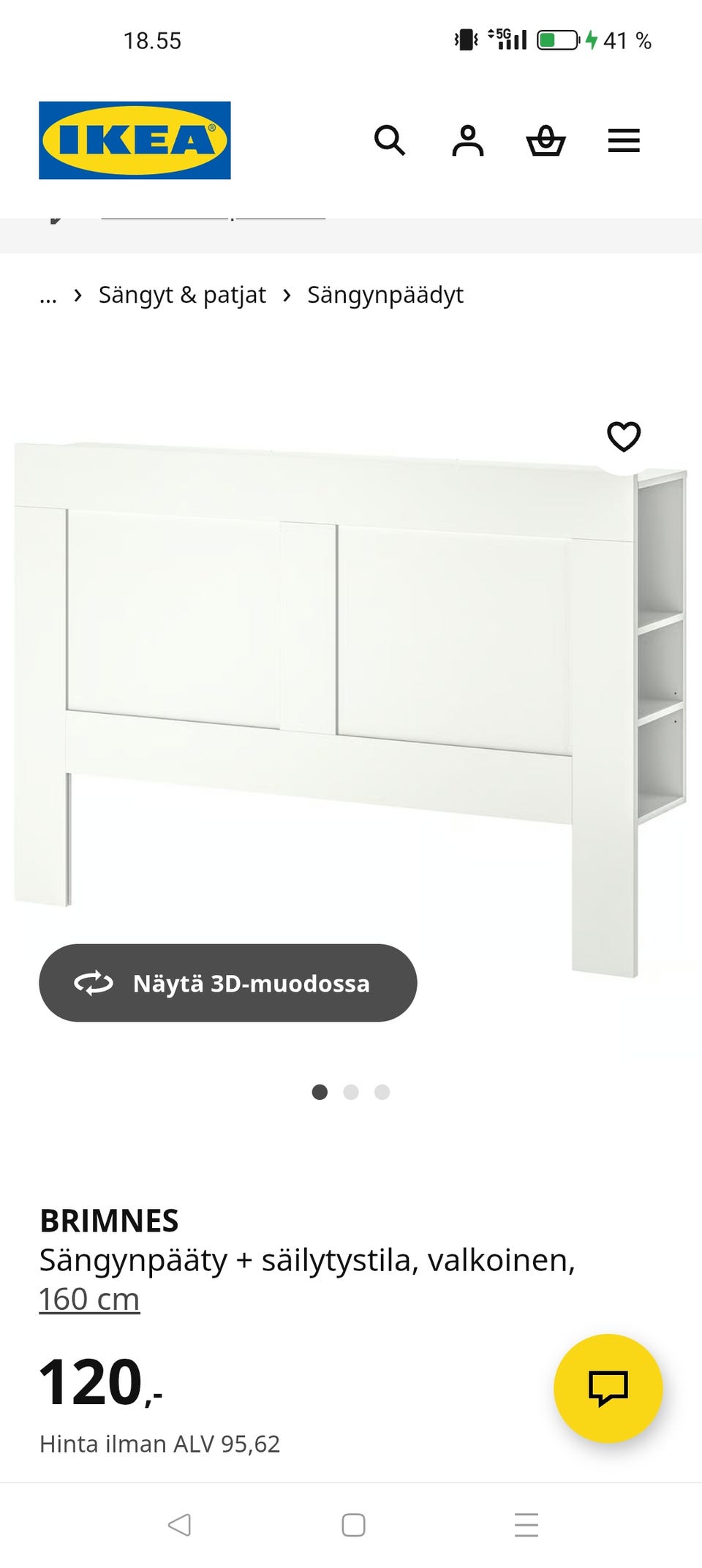Click the Näytä 3D-muodossa button
Screen dimensions: 702x1568
point(227,983)
